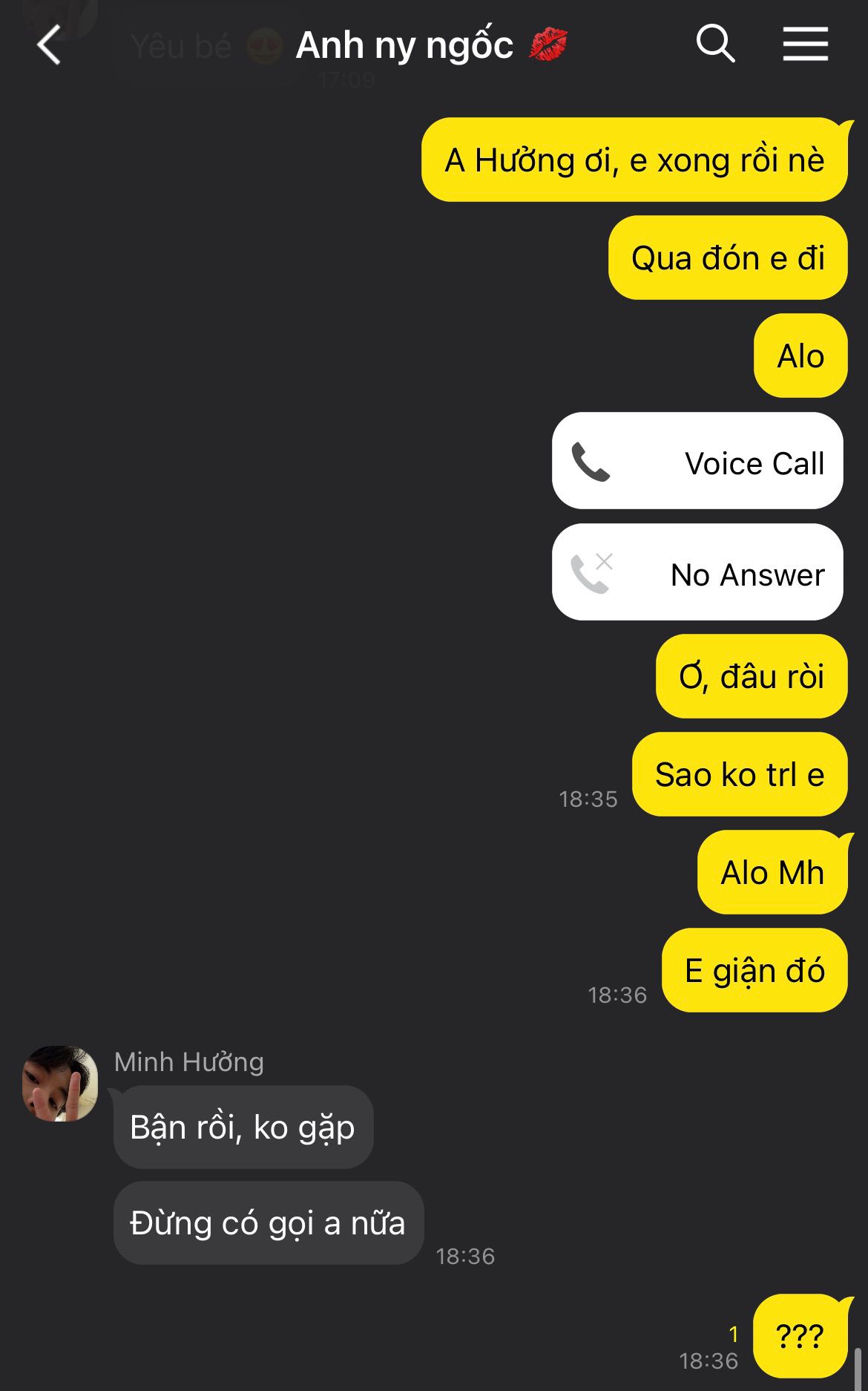Search within this conversation

tap(715, 44)
